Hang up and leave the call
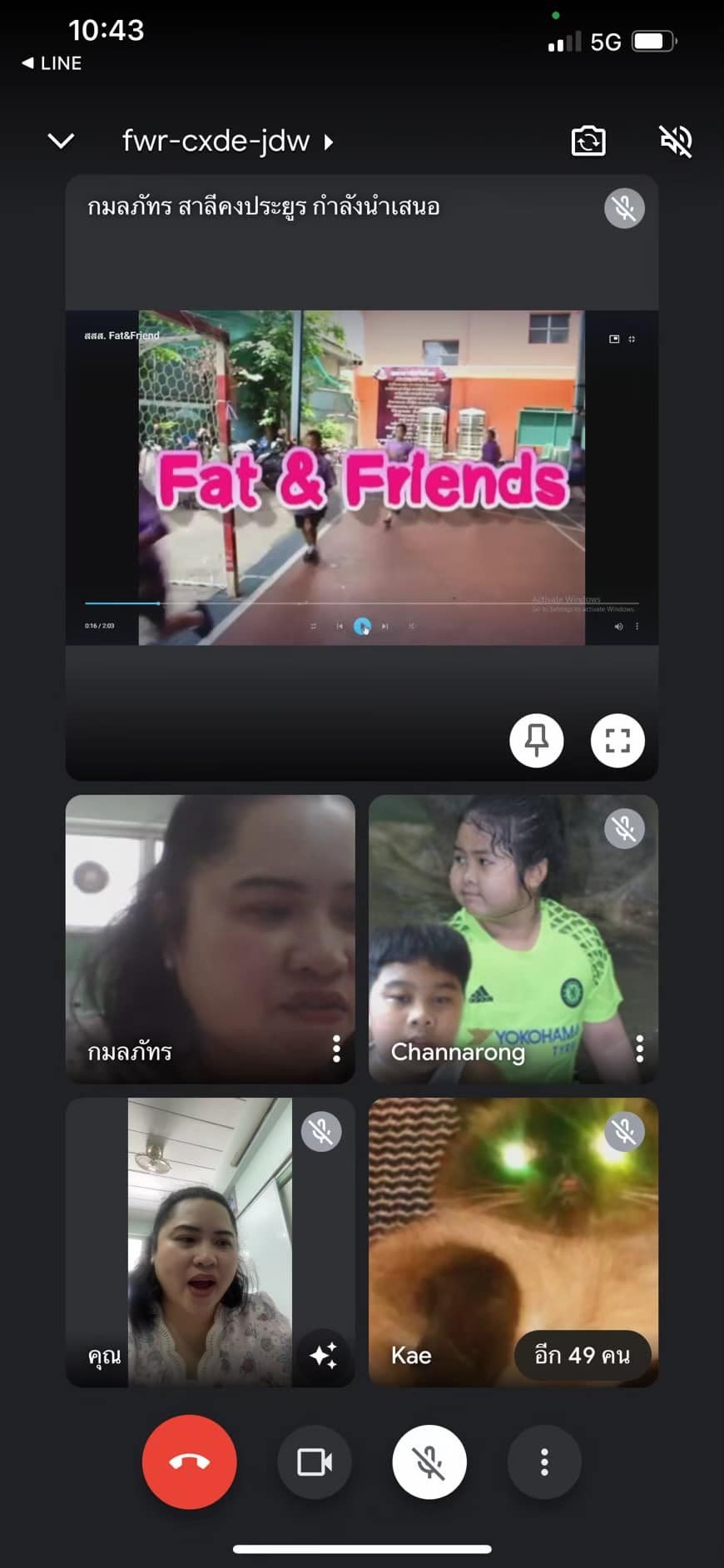 [x=190, y=1462]
